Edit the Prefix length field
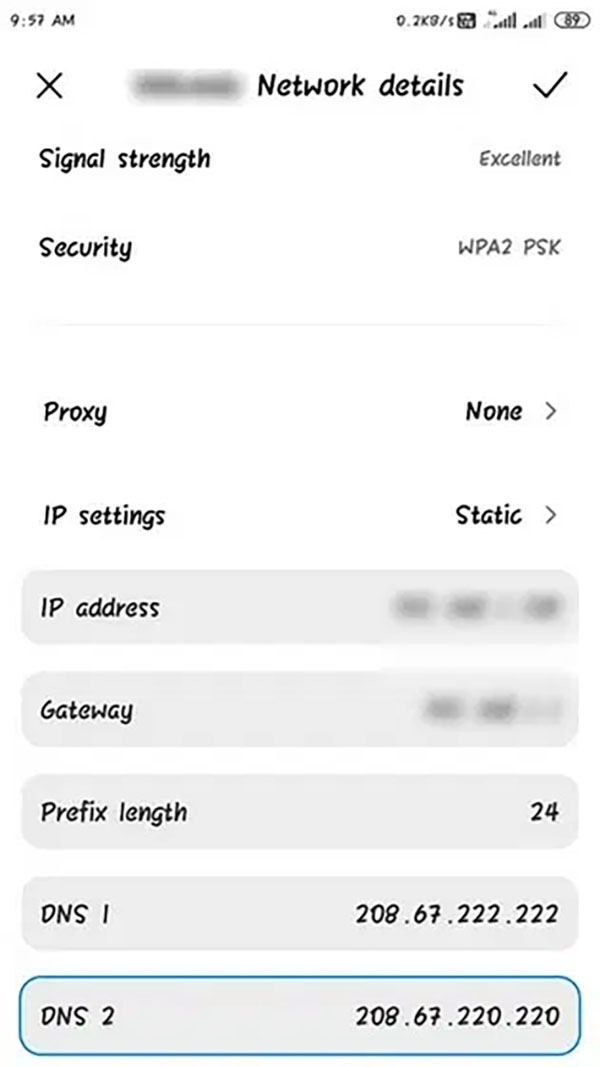The height and width of the screenshot is (1067, 600). pyautogui.click(x=300, y=811)
